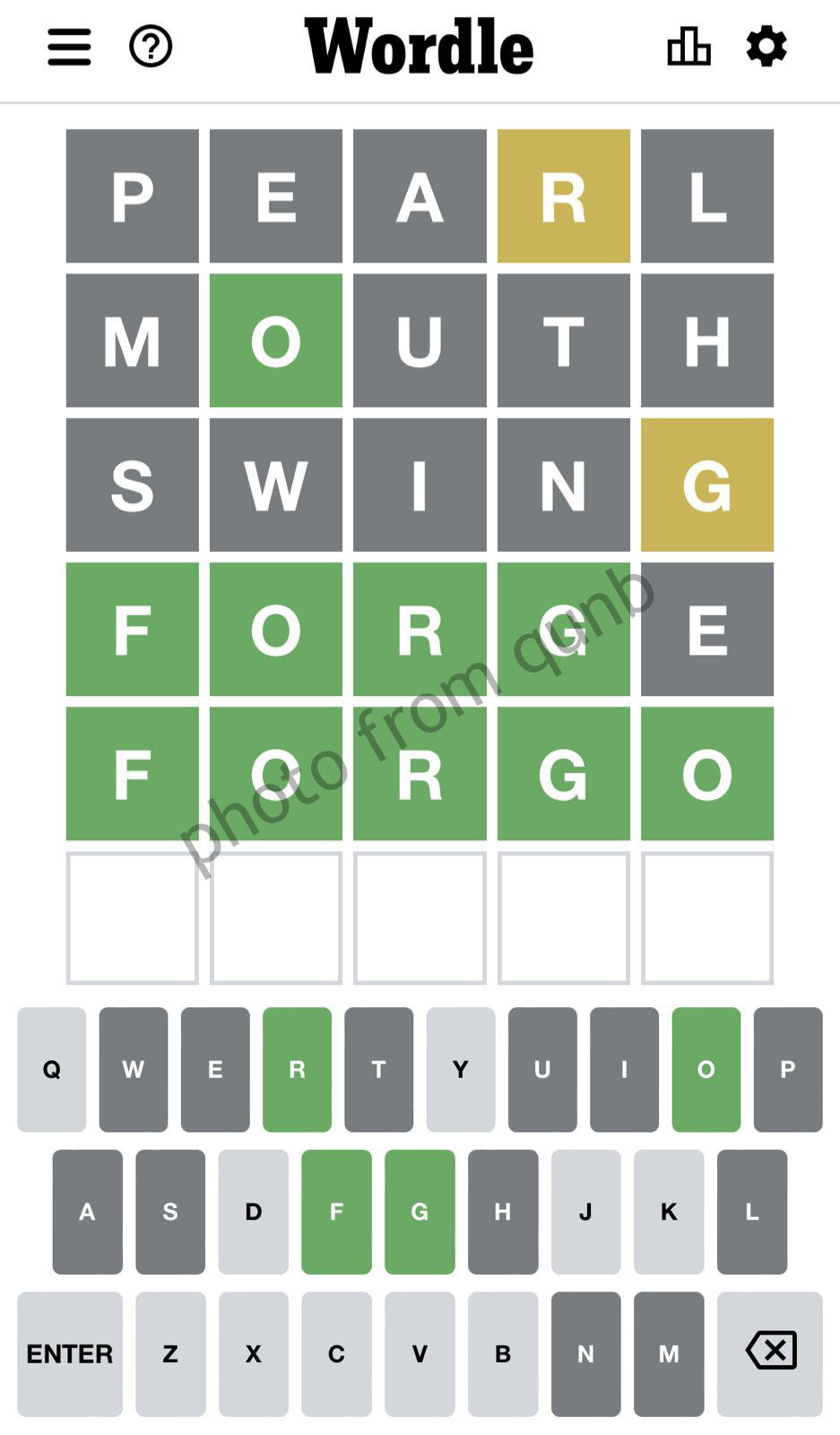Tap the Y key
The width and height of the screenshot is (840, 1435).
pos(461,1069)
